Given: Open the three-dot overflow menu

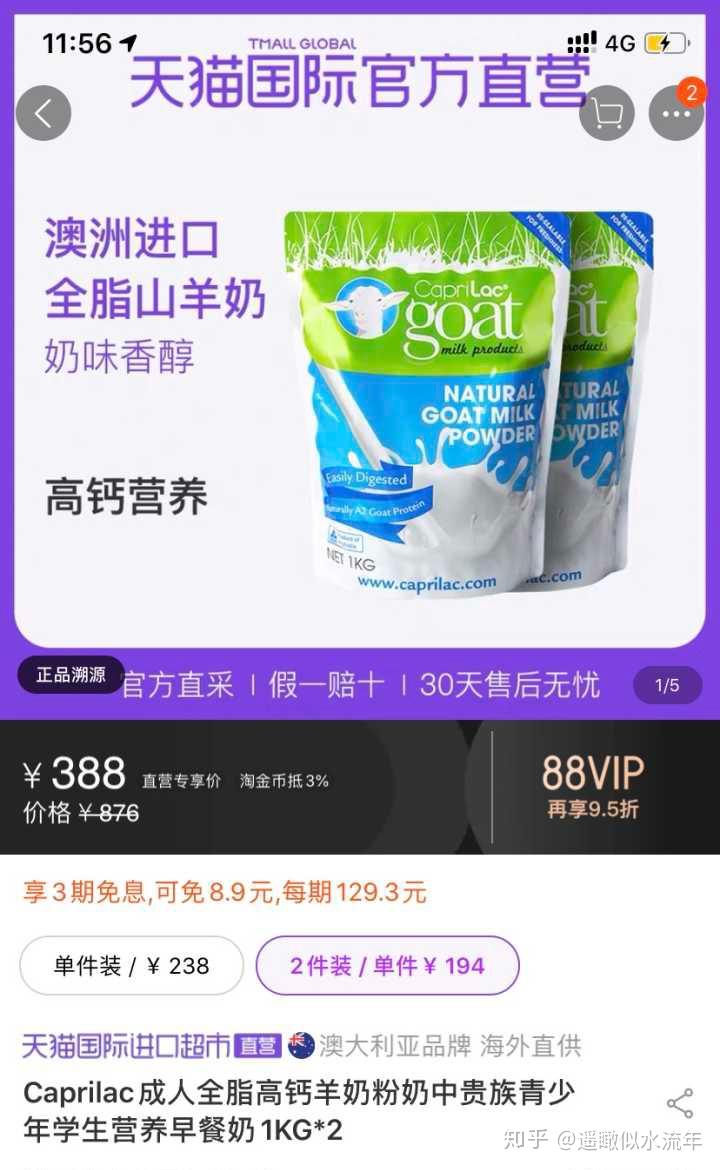Looking at the screenshot, I should tap(677, 114).
